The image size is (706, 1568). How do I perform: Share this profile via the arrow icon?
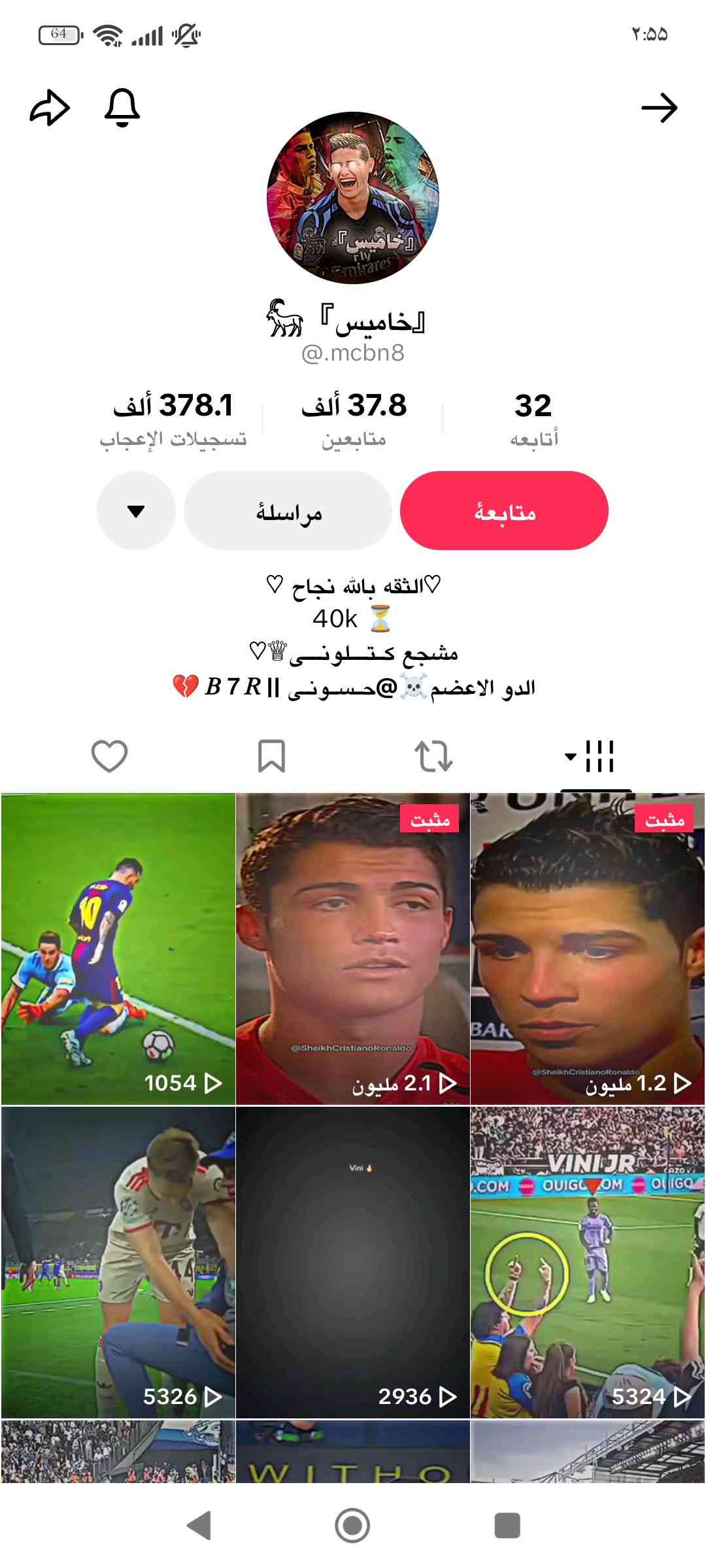pos(50,108)
